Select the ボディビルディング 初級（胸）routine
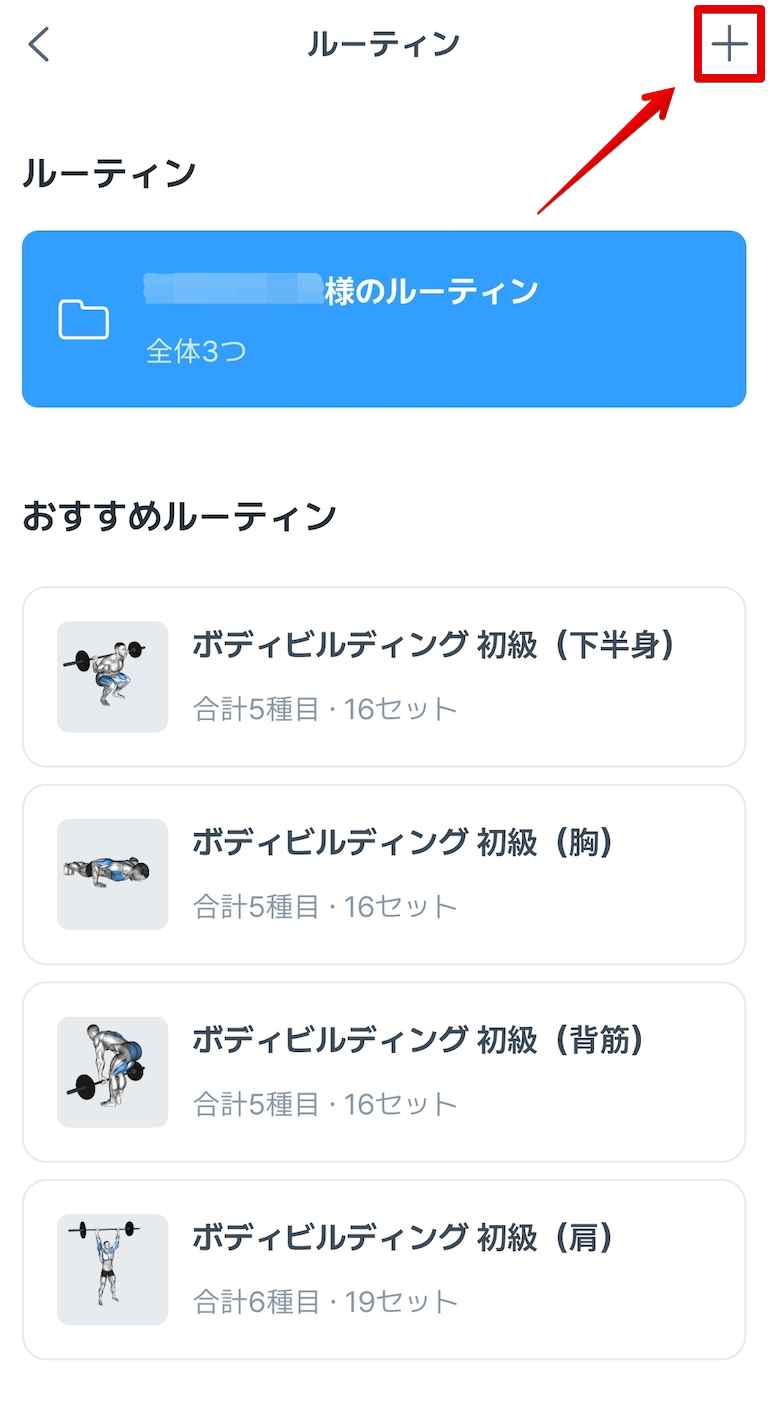Image resolution: width=770 pixels, height=1427 pixels. [x=384, y=874]
